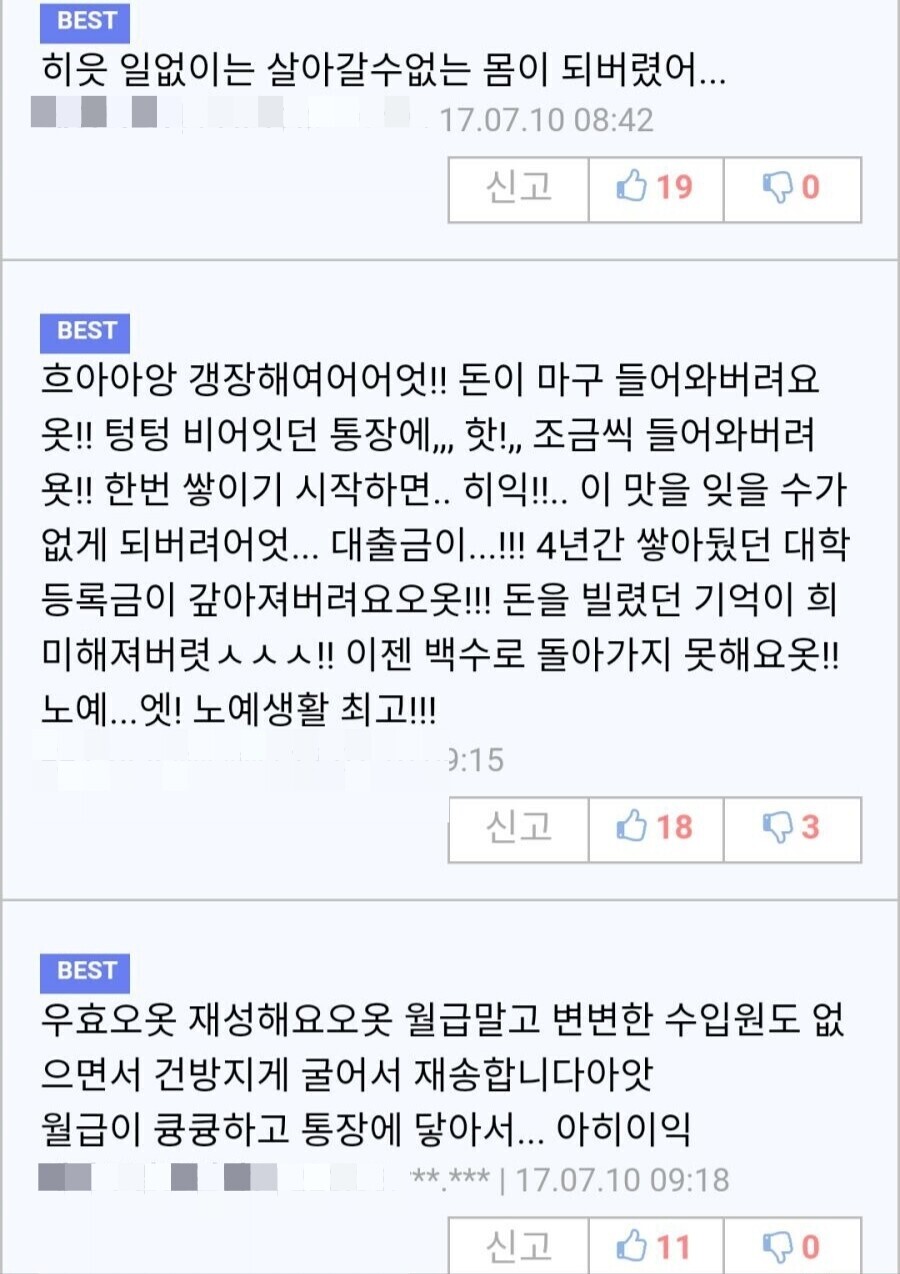Like the comment with 19 upvotes
900x1274 pixels.
654,188
